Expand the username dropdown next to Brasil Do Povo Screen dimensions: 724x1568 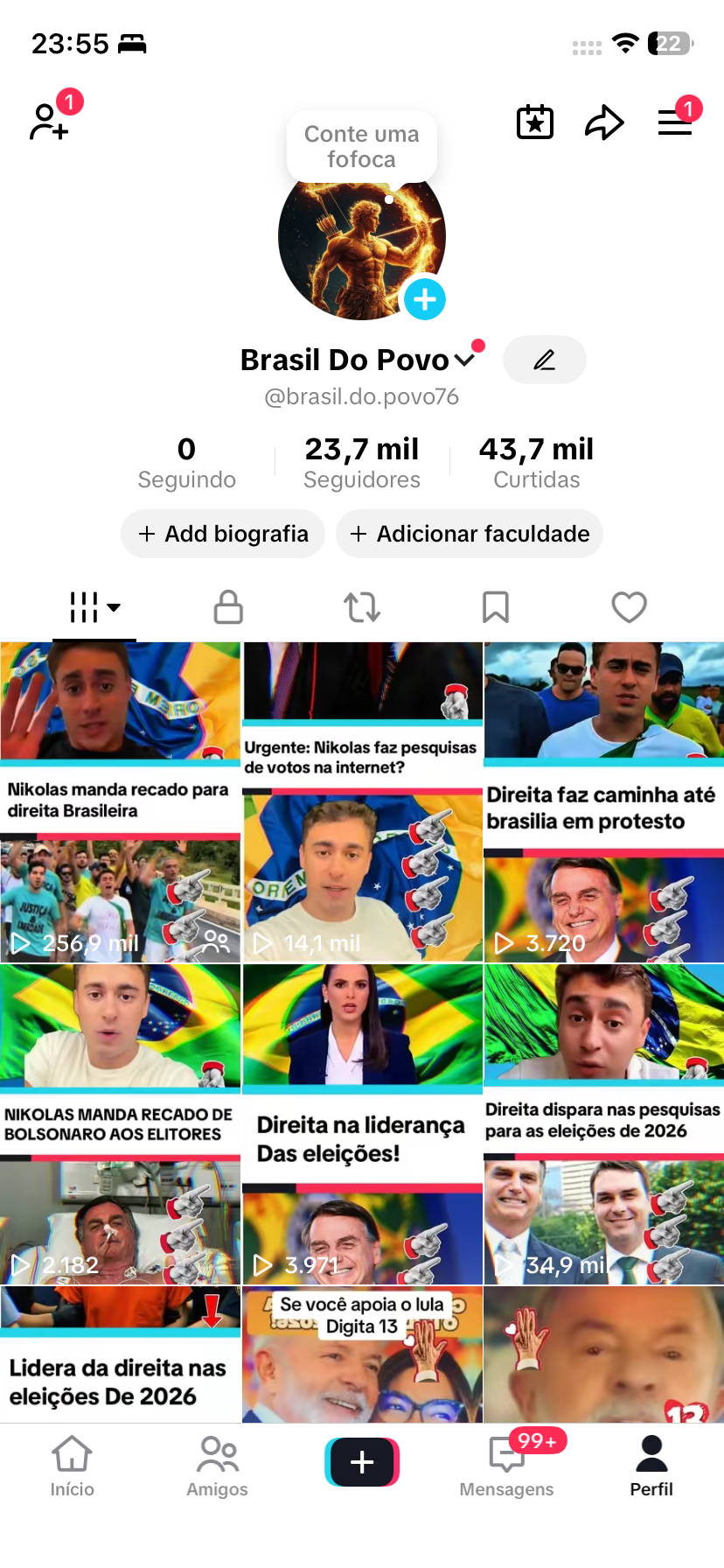point(464,360)
